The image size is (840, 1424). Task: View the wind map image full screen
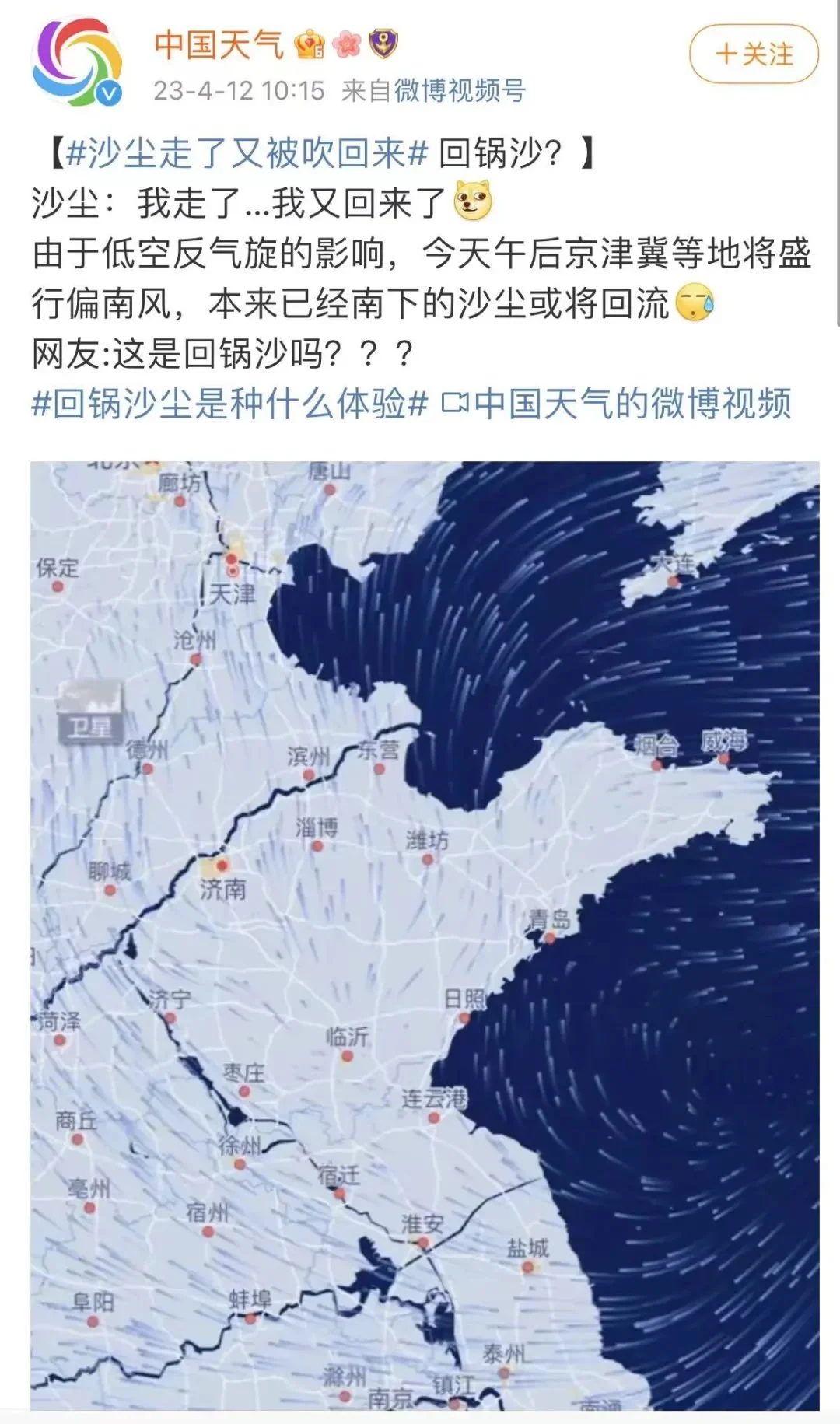pos(425,933)
